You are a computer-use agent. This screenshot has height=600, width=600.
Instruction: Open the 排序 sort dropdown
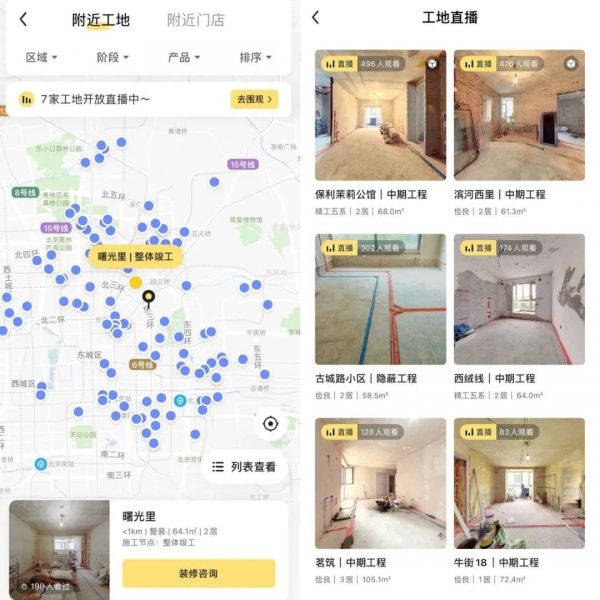point(255,58)
